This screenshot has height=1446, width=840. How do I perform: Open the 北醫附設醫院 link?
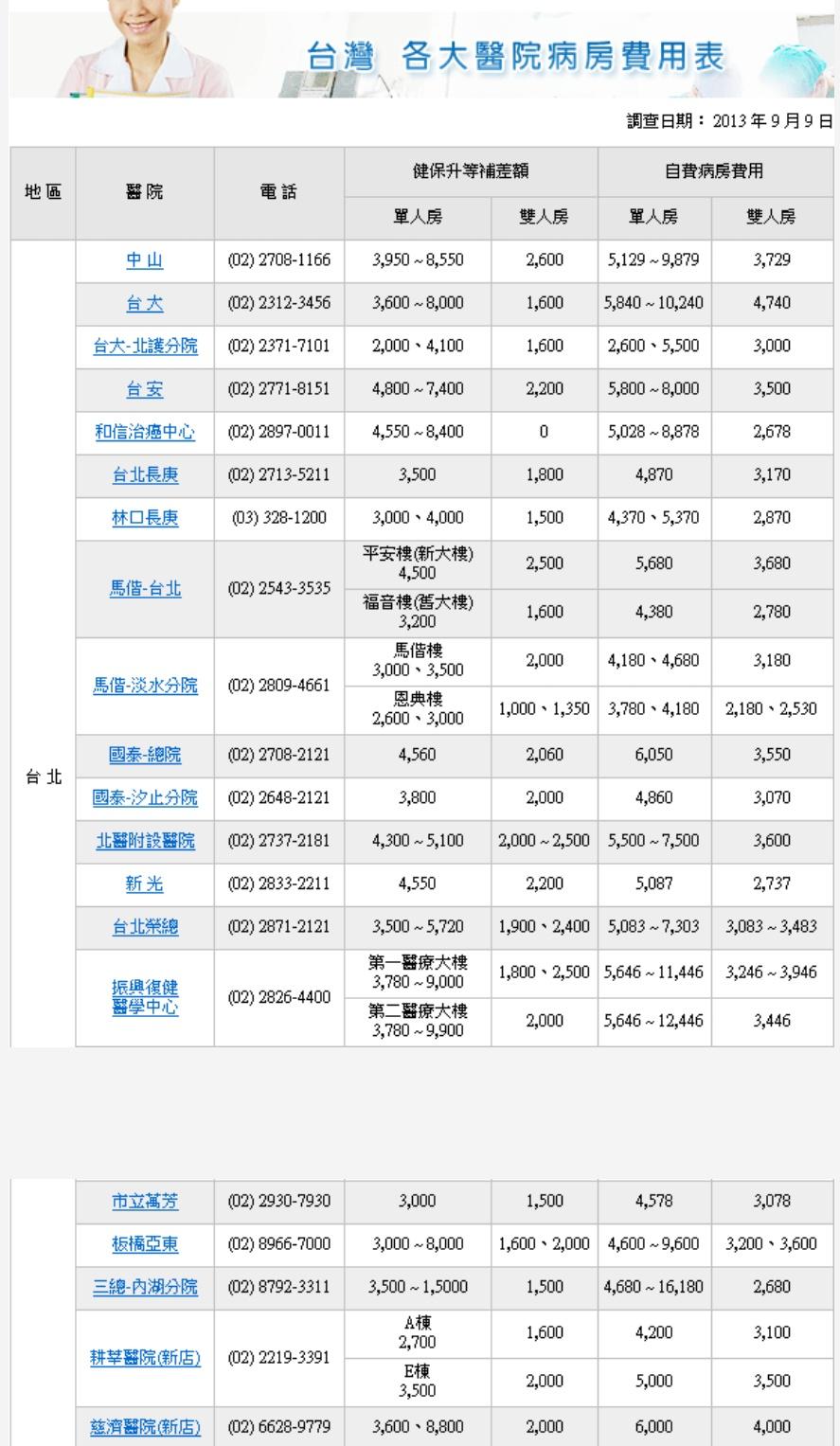[145, 841]
